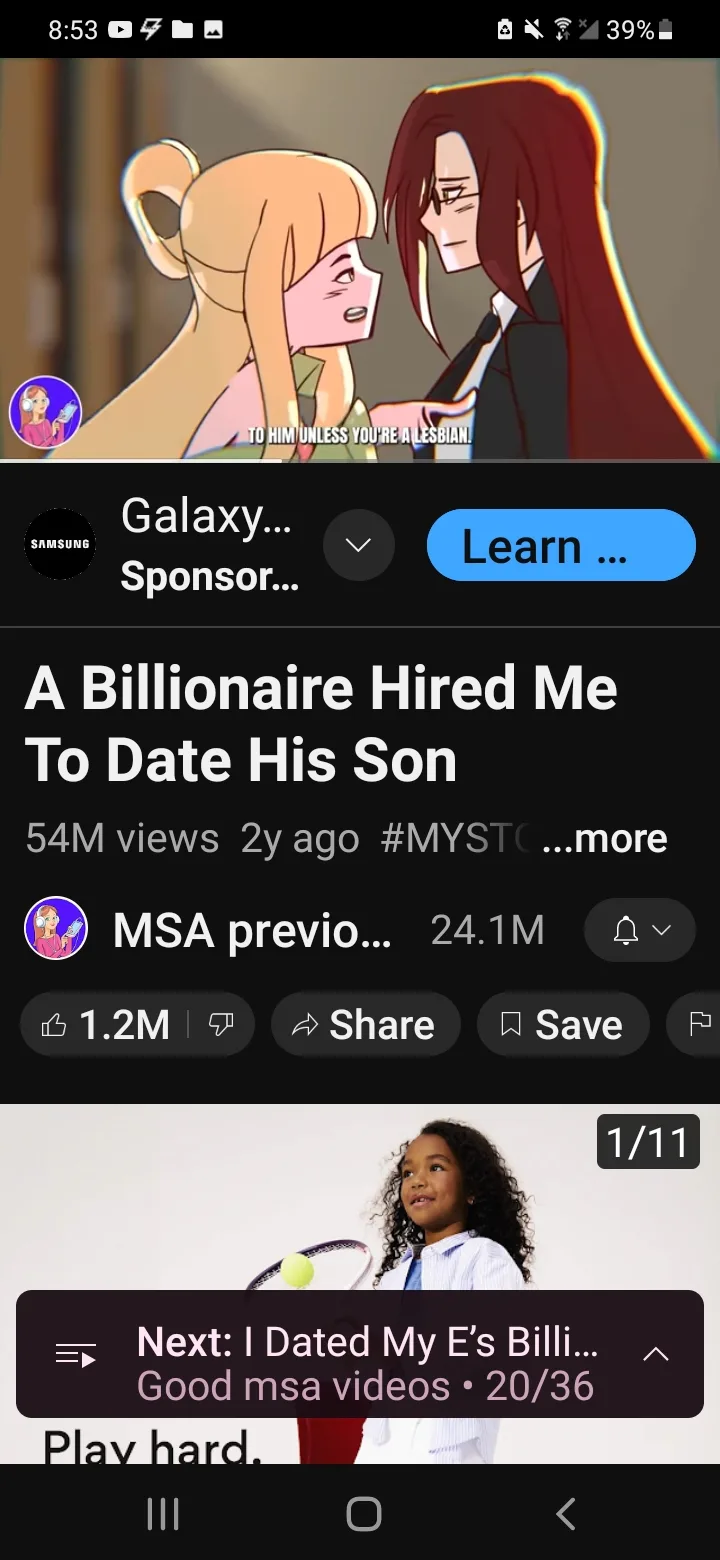Go back with system navigation
The image size is (720, 1560).
coord(566,1513)
